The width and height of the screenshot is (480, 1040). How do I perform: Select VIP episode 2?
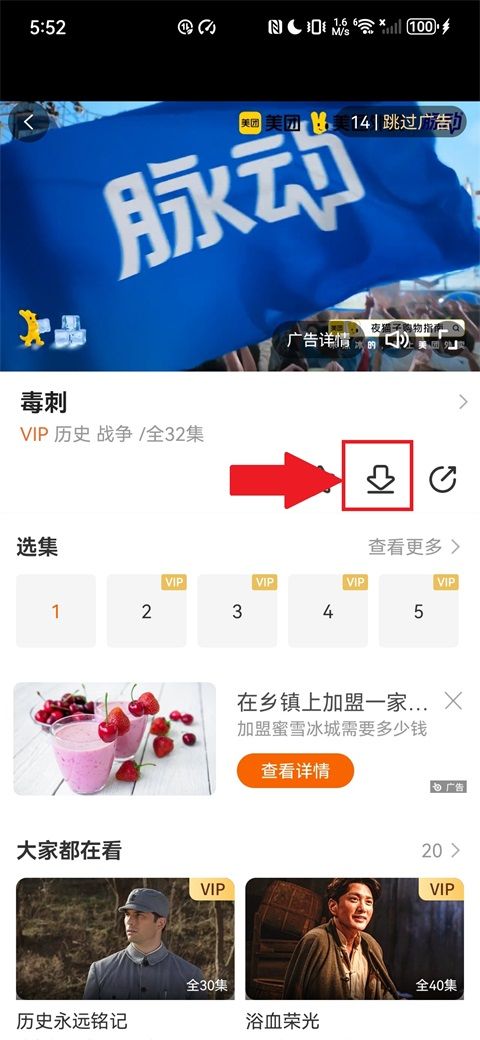[147, 611]
